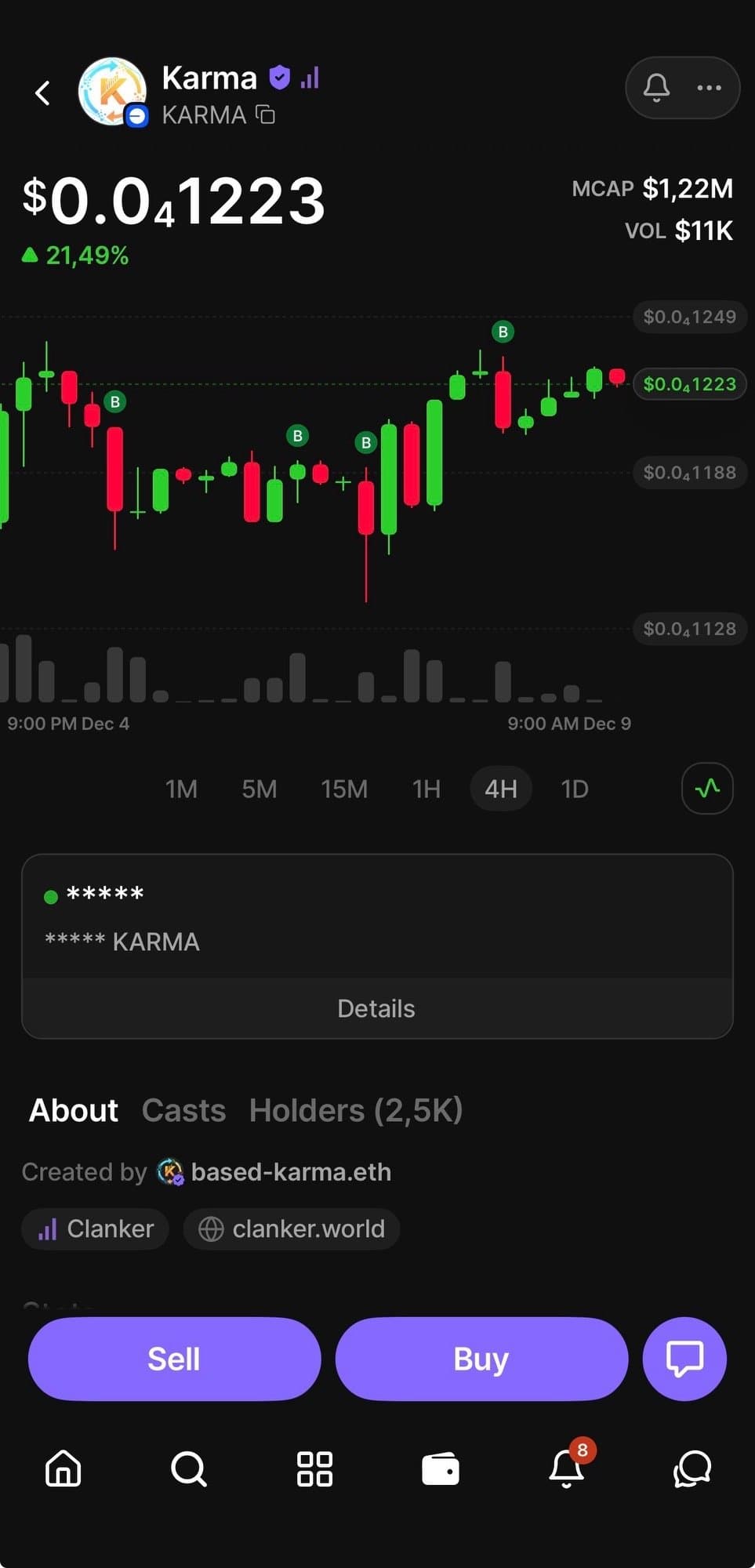Open the purple chat bubble button
Viewport: 755px width, 1568px height.
684,1359
